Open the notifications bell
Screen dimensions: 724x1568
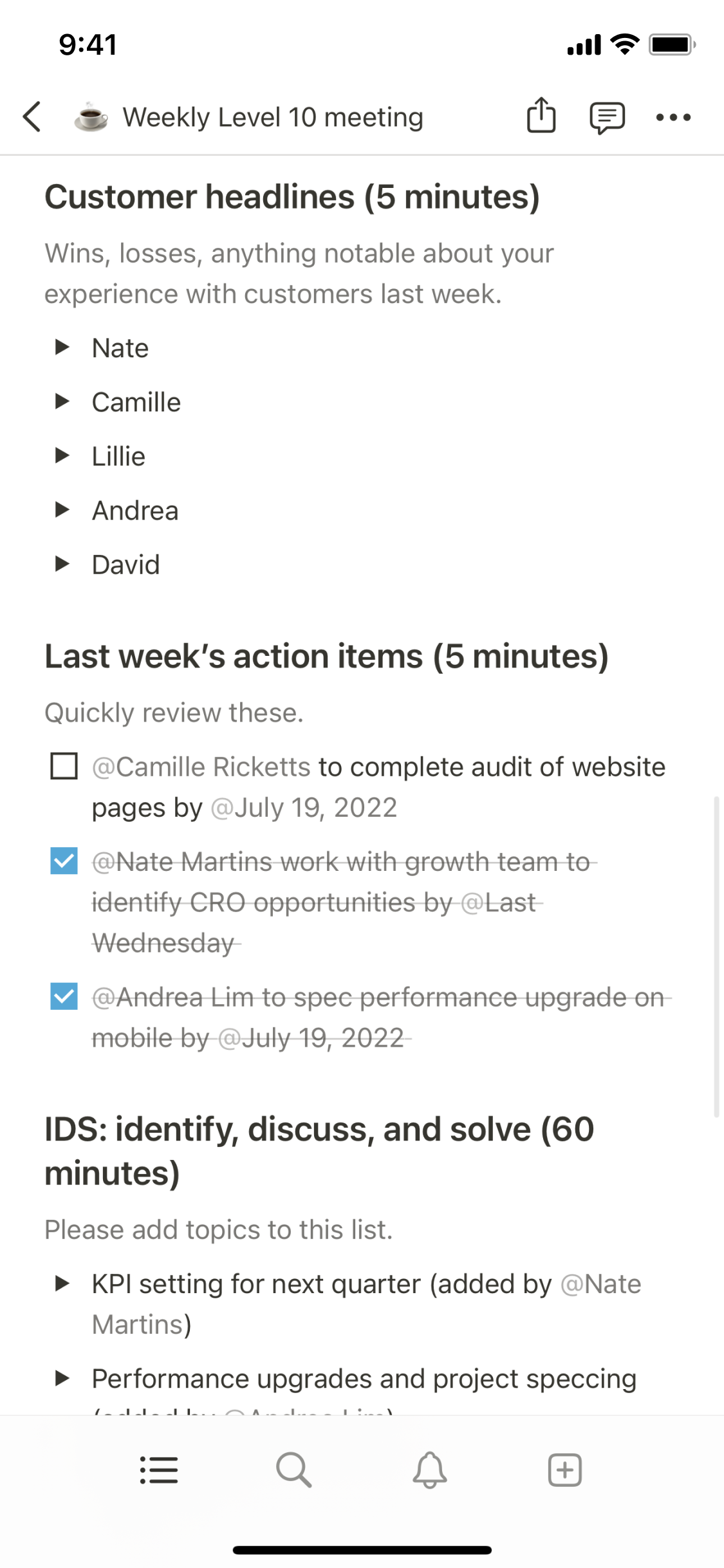click(x=430, y=1470)
